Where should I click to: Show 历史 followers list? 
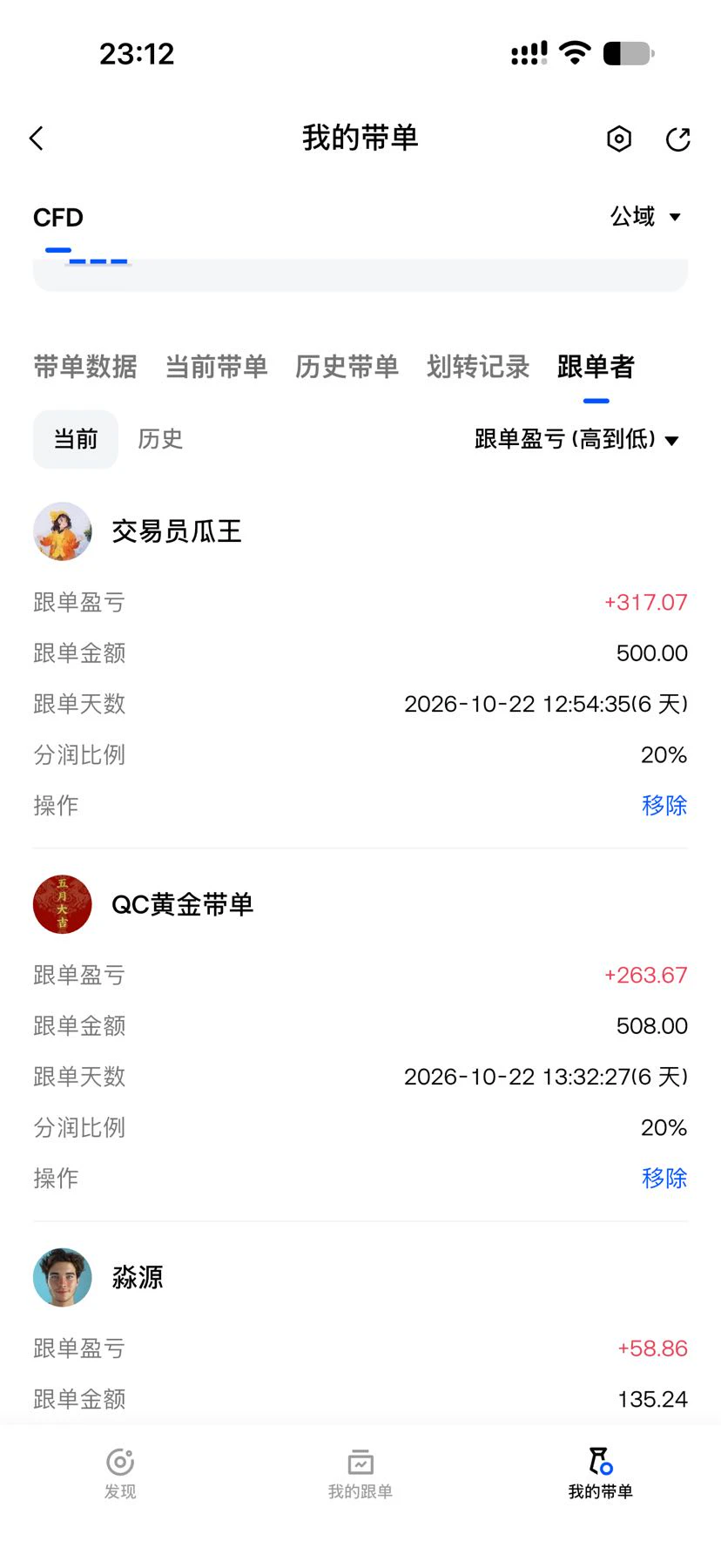(160, 439)
